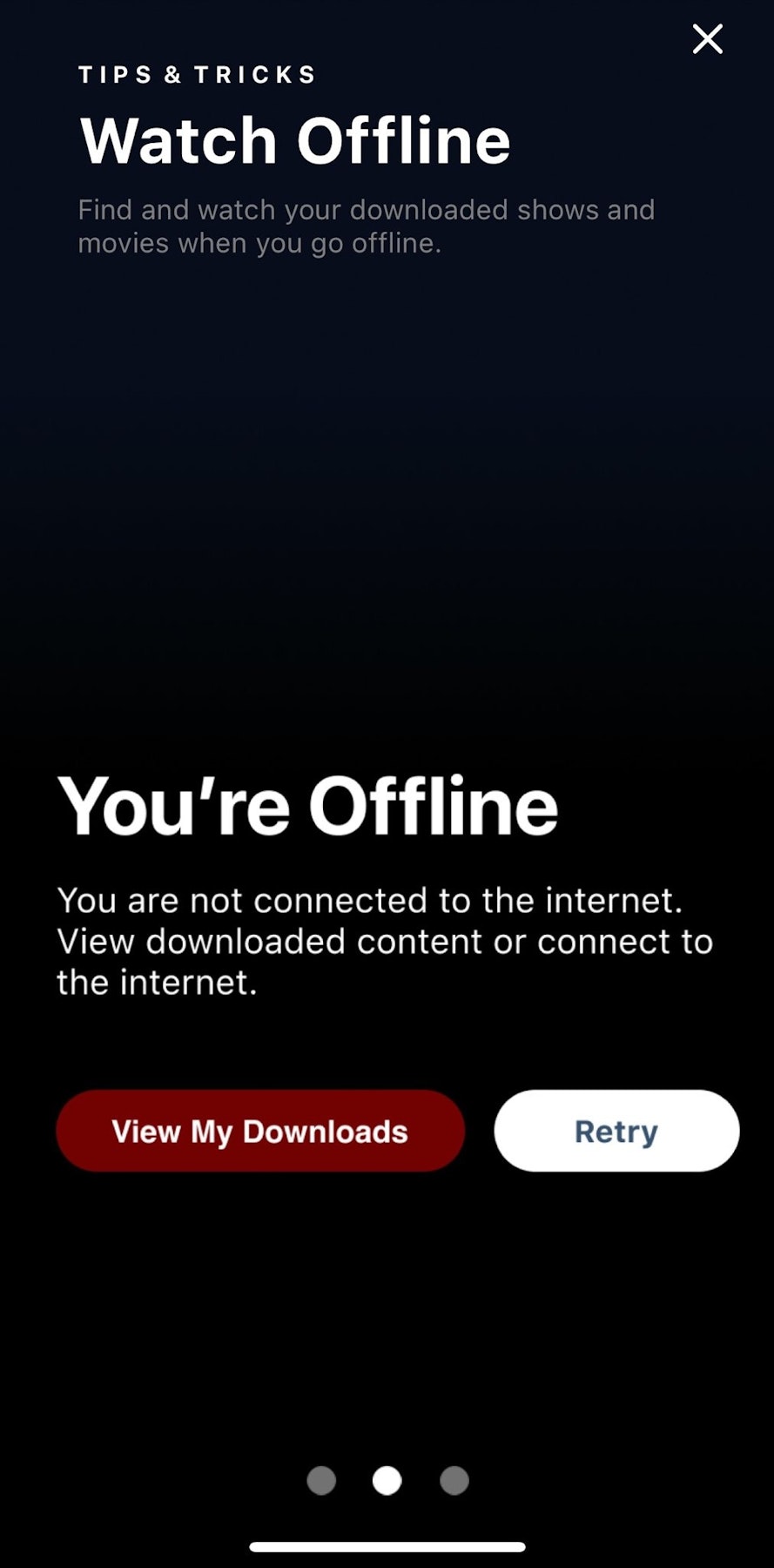Tap Retry to reconnect
Image resolution: width=774 pixels, height=1568 pixels.
coord(616,1131)
